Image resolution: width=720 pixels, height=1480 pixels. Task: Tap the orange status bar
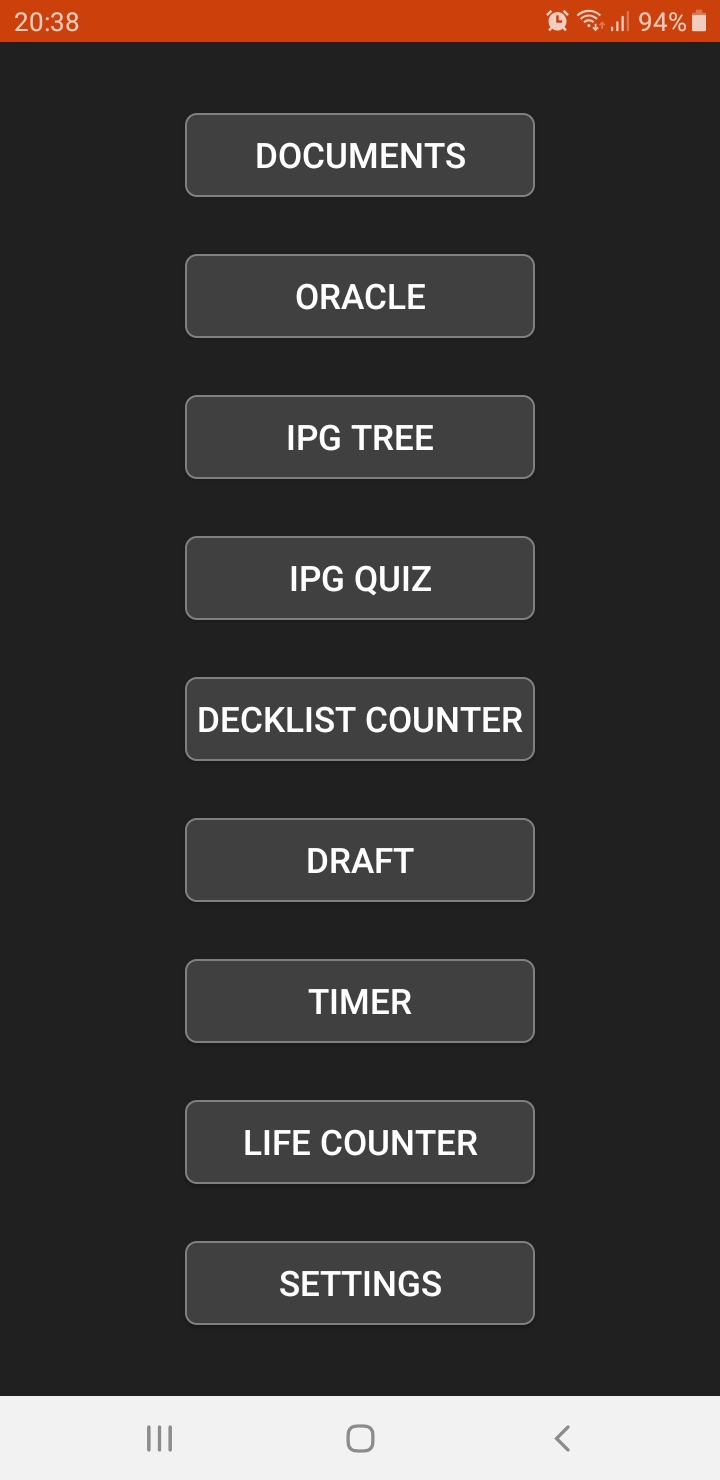point(300,20)
